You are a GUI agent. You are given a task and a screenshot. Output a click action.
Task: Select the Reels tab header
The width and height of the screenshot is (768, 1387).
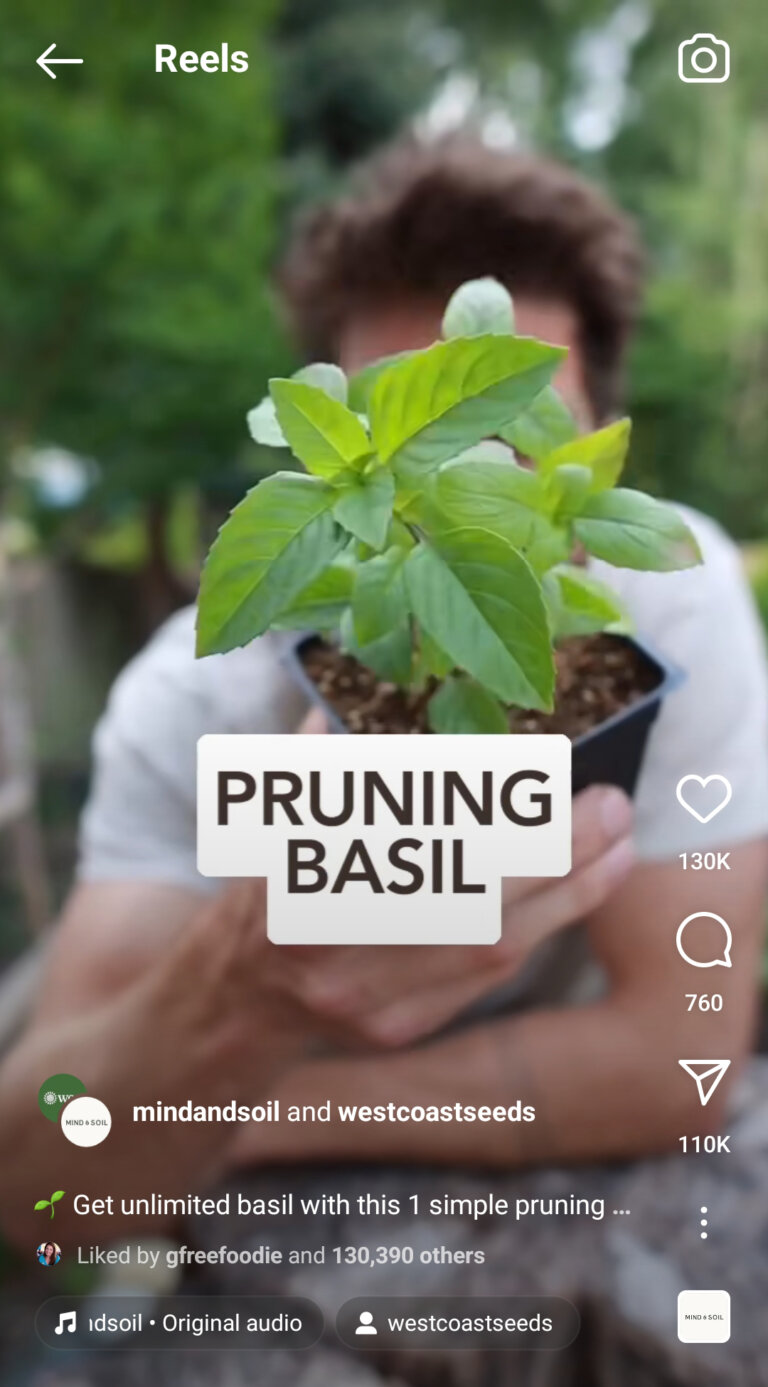(201, 58)
